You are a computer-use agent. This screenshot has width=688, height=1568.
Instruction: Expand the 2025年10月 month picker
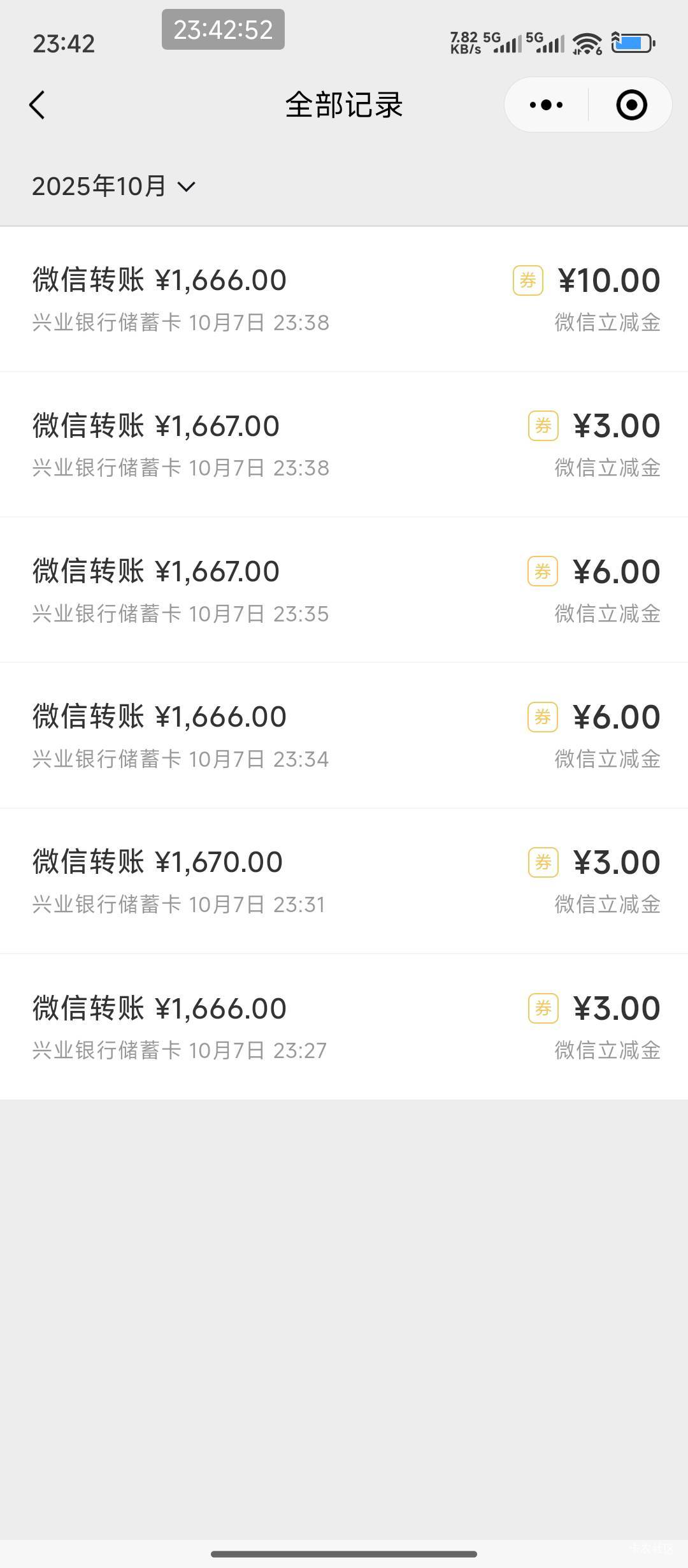point(113,187)
